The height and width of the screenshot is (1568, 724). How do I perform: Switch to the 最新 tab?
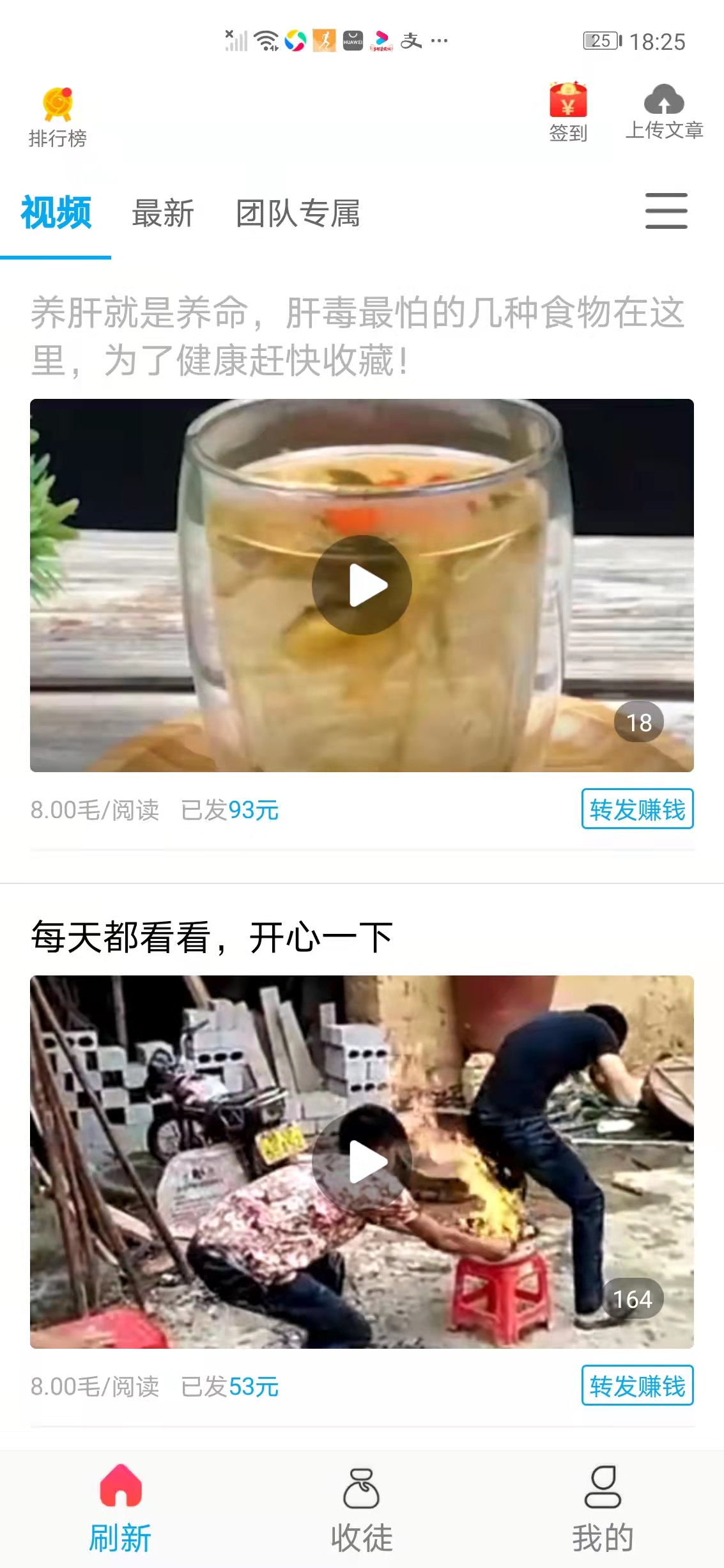[x=162, y=215]
